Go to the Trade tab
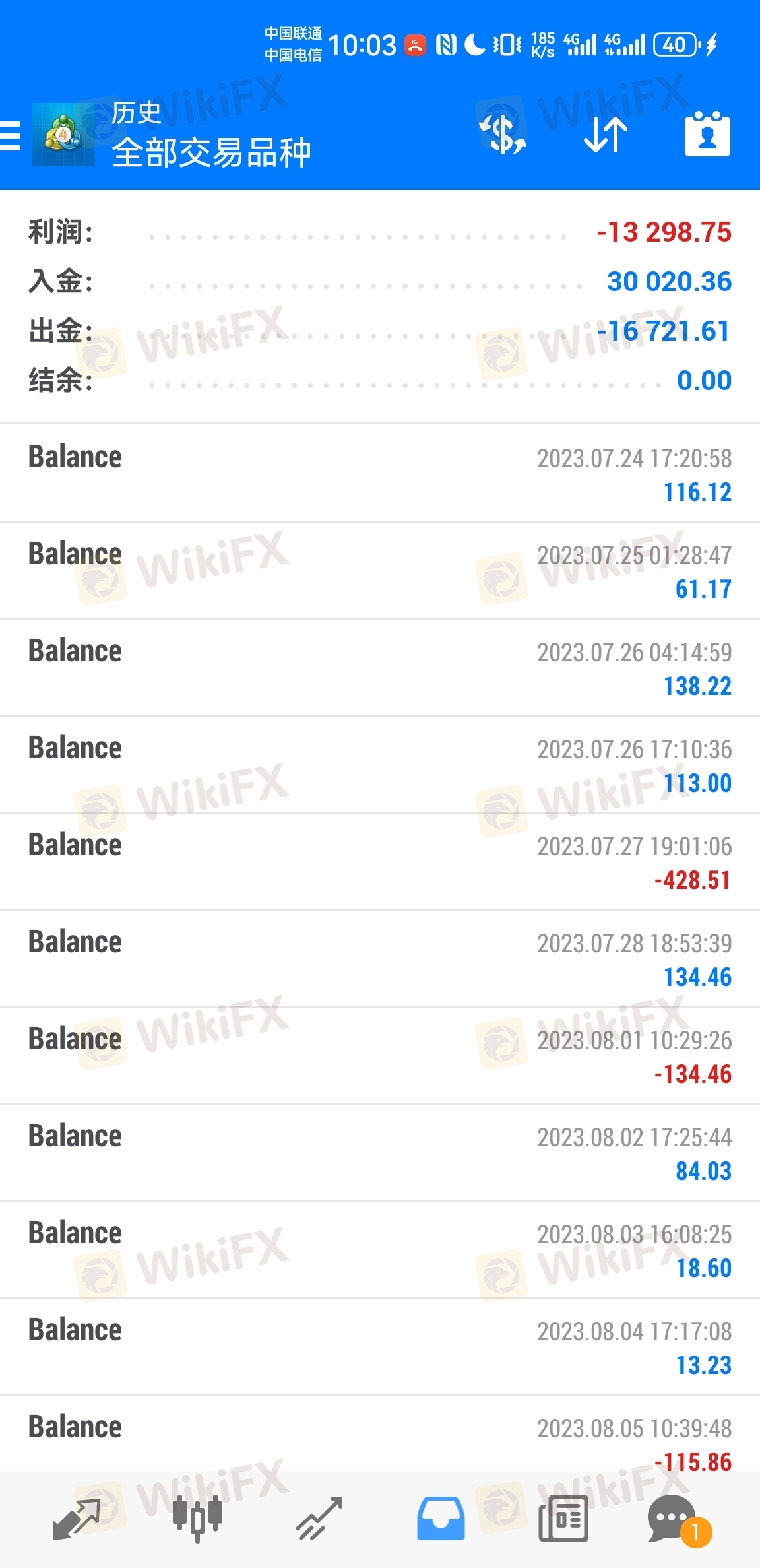760x1568 pixels. point(319,1519)
